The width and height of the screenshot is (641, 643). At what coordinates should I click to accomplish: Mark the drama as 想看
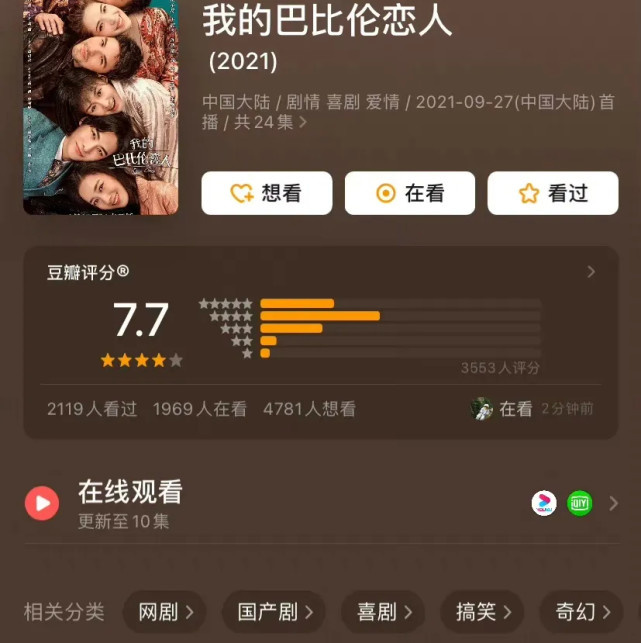[266, 193]
